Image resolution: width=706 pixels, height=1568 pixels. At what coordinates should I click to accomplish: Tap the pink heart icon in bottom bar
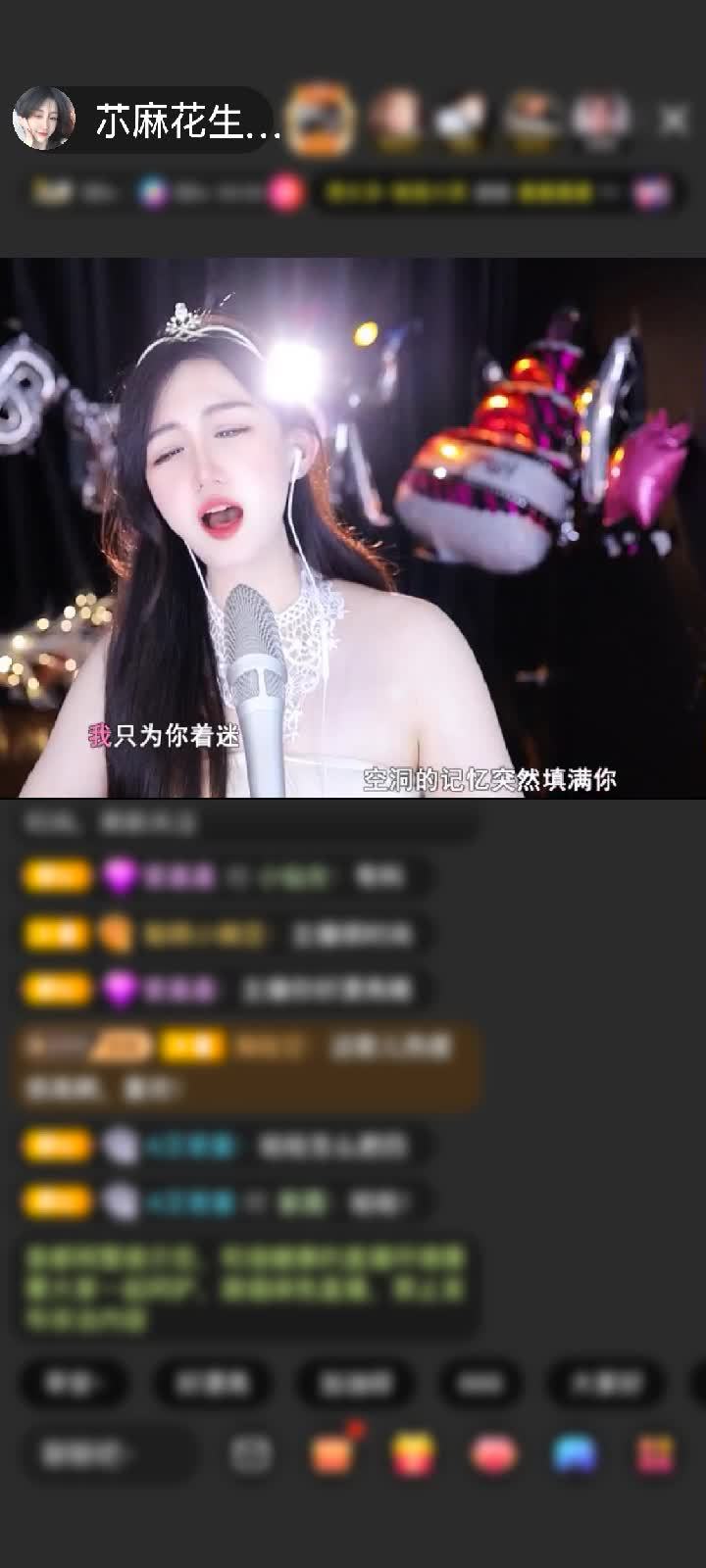(493, 1453)
